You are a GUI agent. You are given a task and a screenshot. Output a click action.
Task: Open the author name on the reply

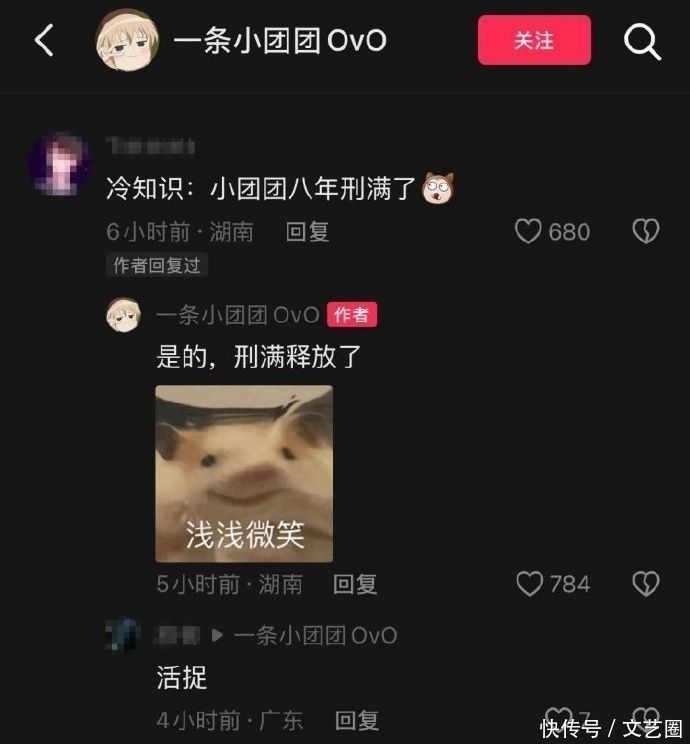pos(237,315)
